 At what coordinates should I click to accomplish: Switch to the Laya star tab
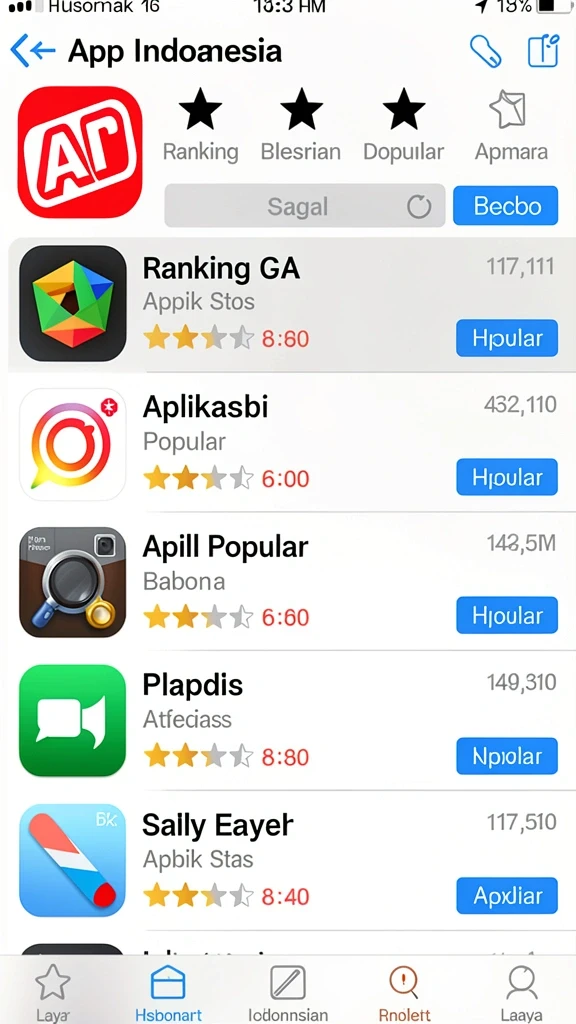[52, 993]
